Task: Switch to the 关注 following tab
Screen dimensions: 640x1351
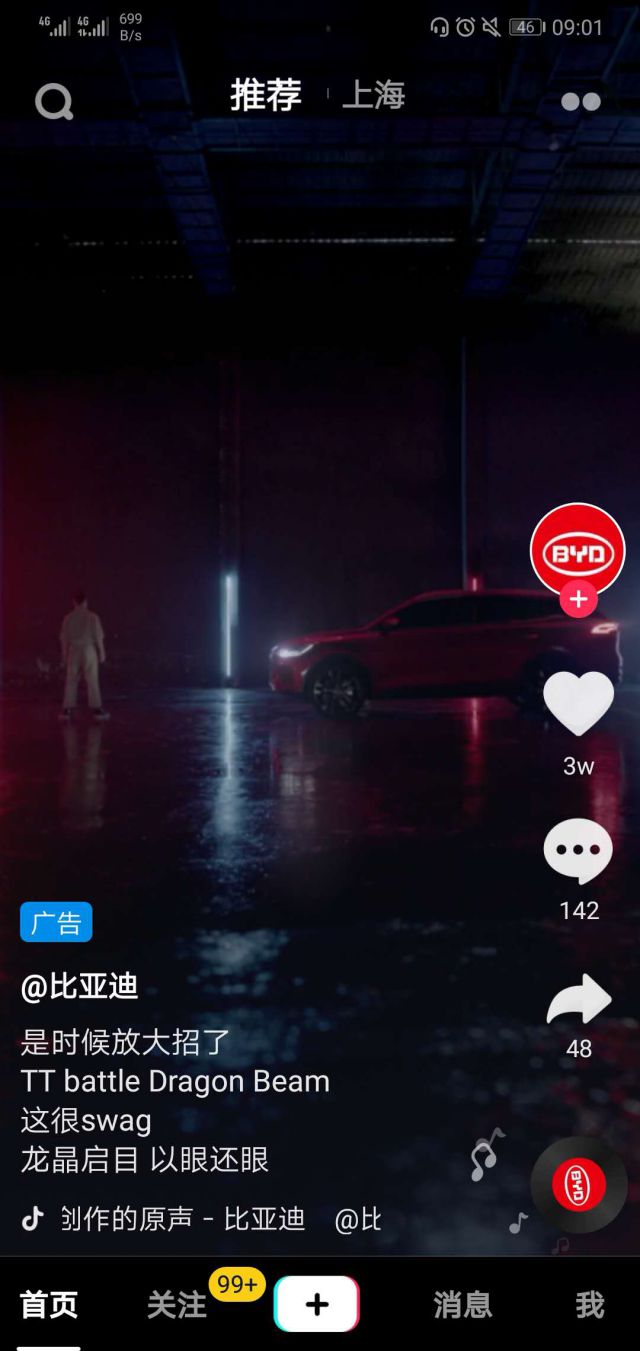Action: click(177, 1305)
